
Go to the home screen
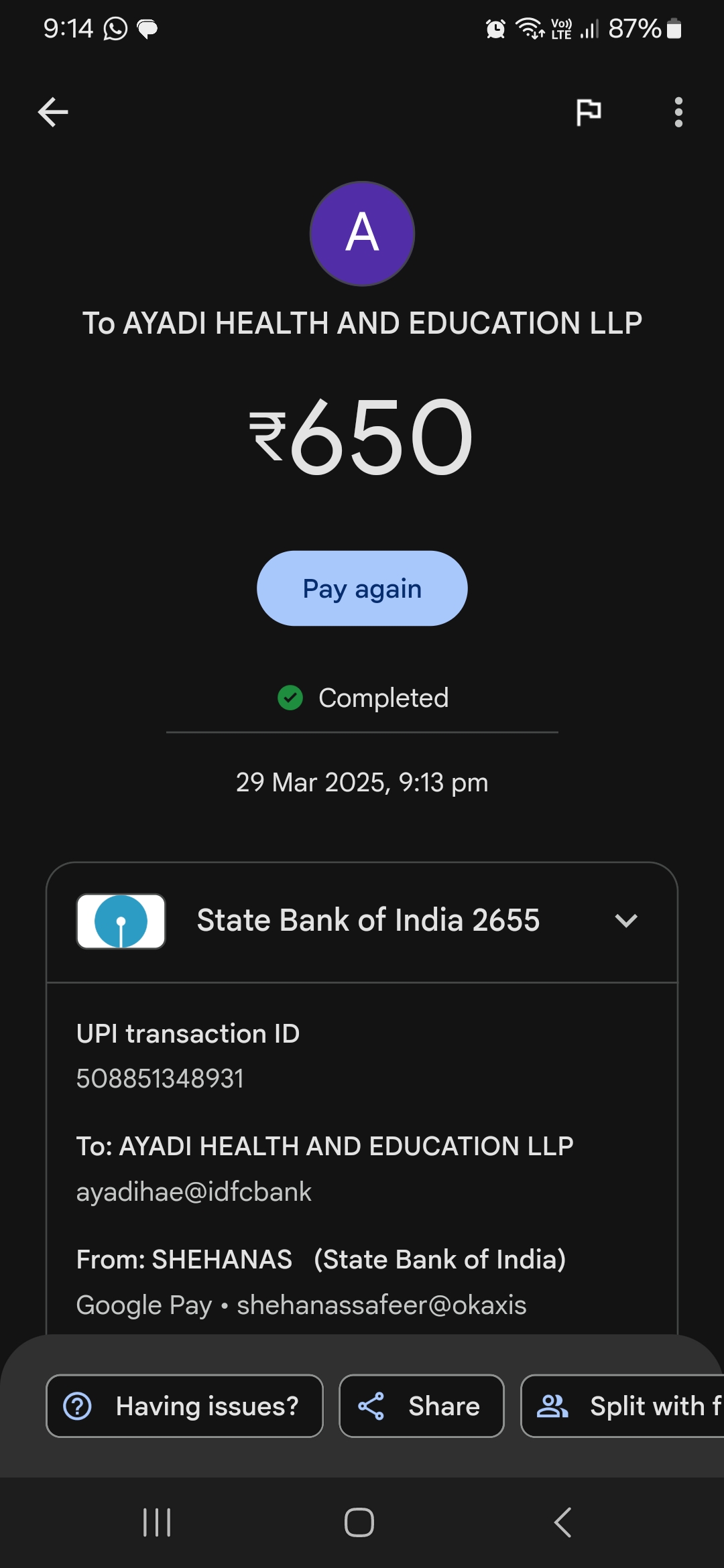[359, 1522]
